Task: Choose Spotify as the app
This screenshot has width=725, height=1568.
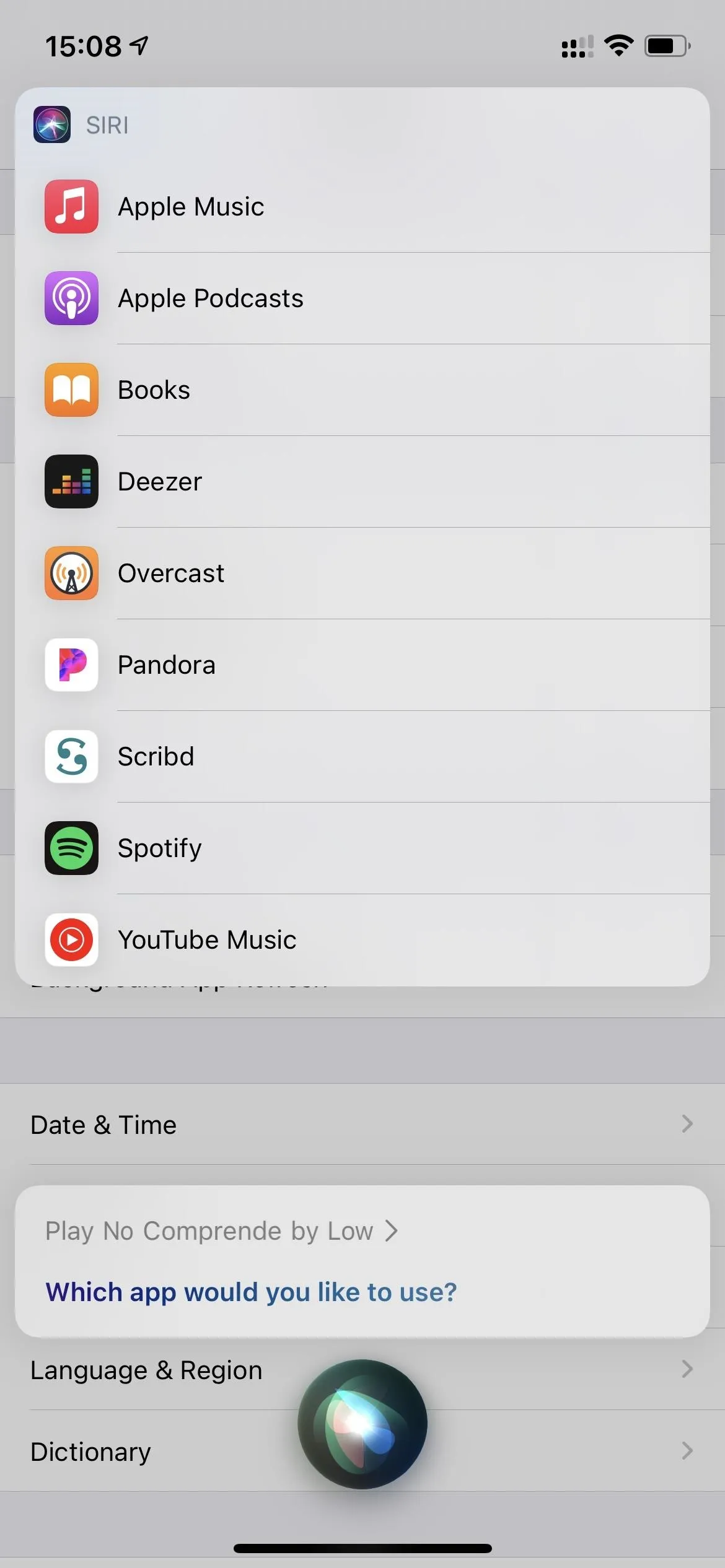Action: tap(362, 848)
